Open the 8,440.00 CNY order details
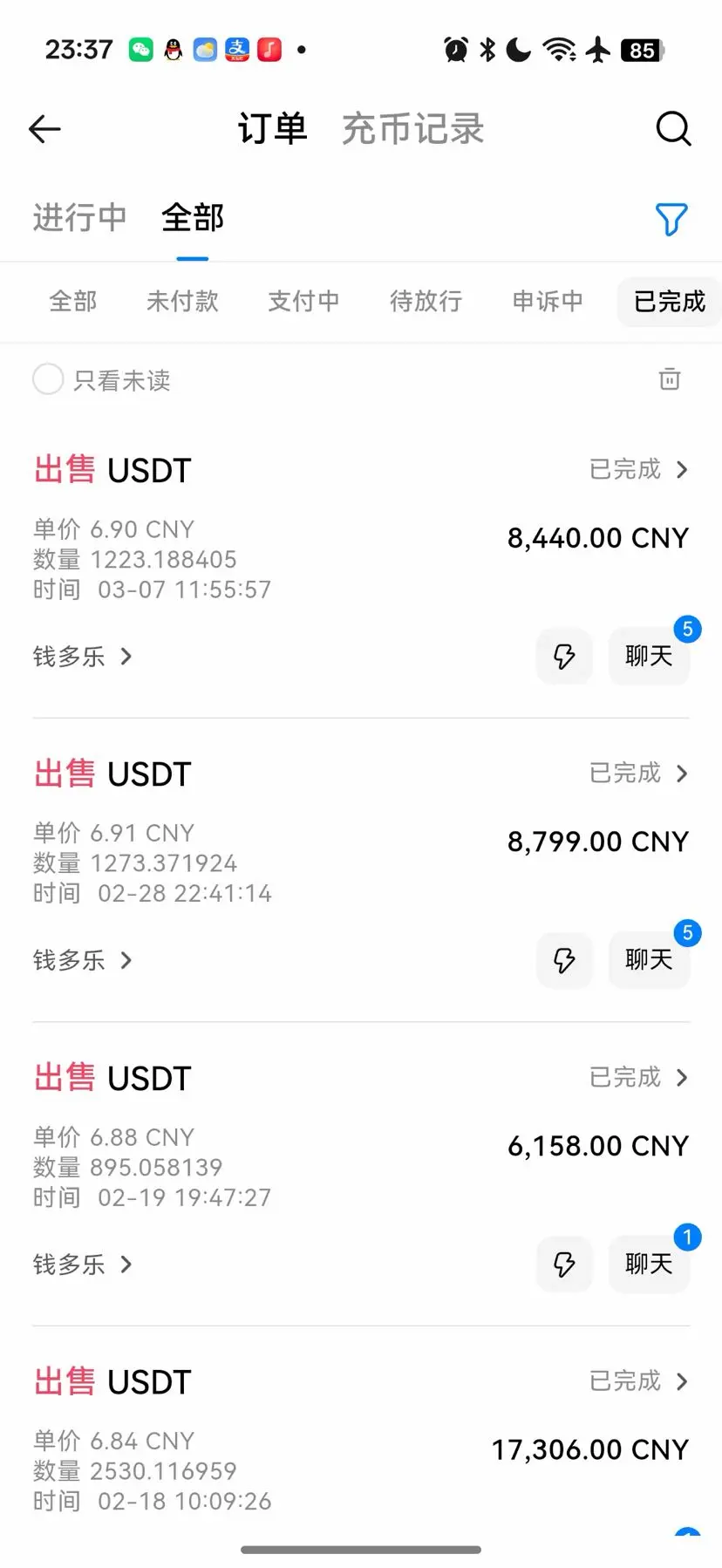The width and height of the screenshot is (722, 1568). [x=638, y=470]
